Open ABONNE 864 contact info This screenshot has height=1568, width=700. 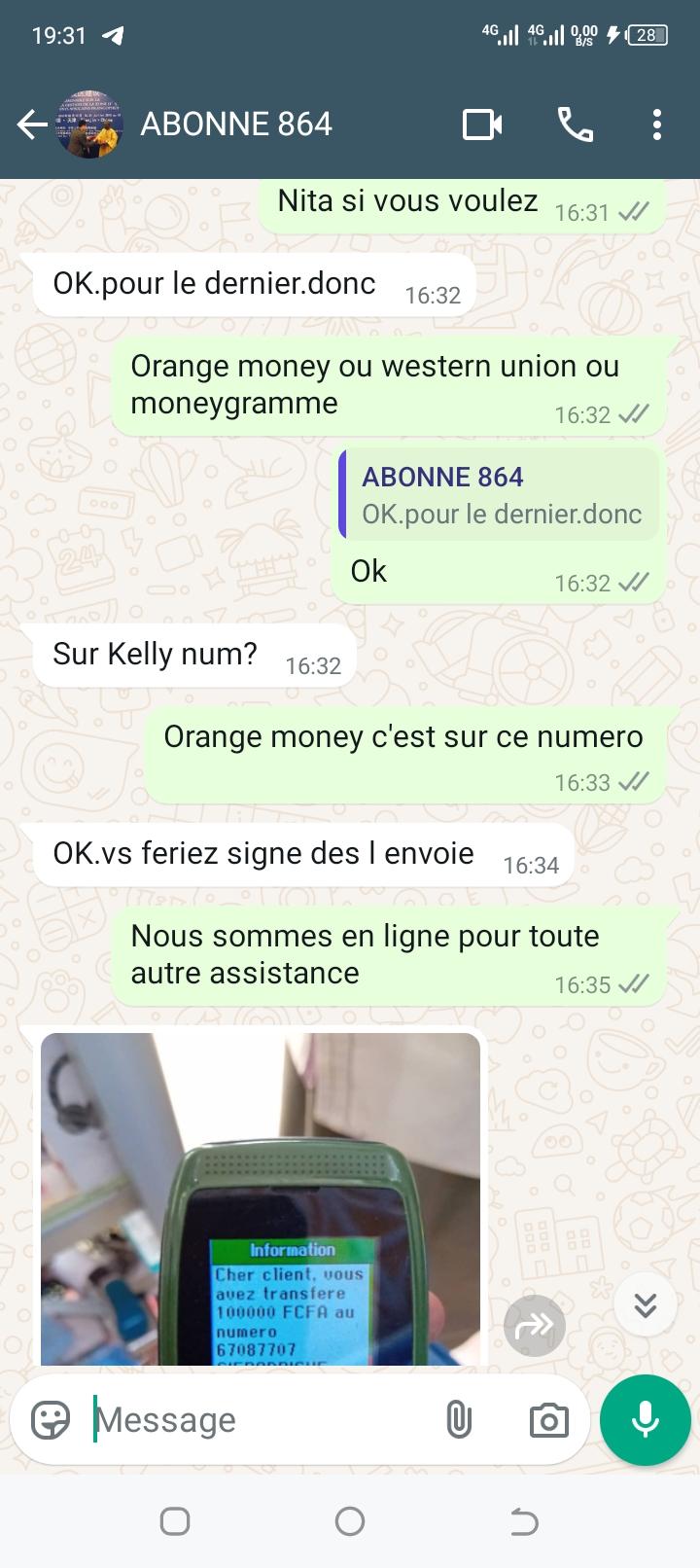[x=236, y=125]
